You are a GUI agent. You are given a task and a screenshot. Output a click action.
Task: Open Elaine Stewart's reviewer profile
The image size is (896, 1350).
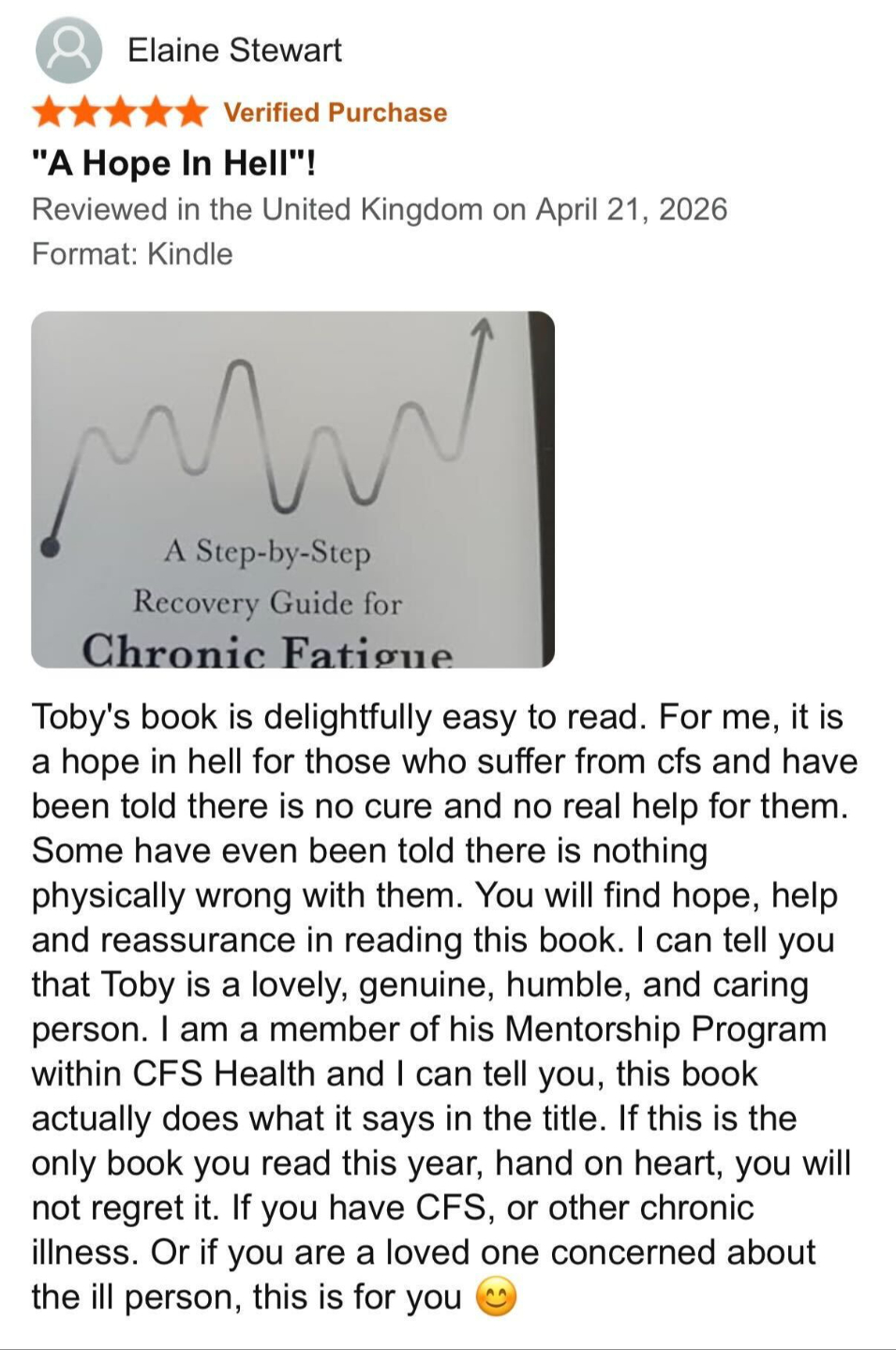point(234,50)
